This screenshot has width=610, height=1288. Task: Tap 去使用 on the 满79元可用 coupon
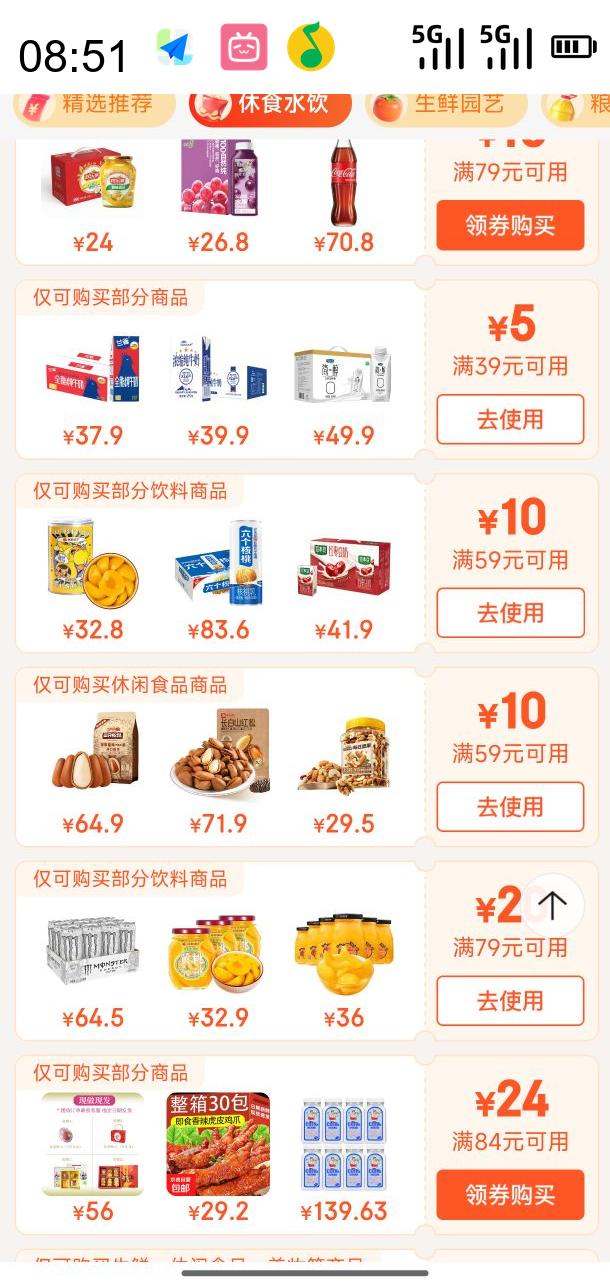tap(510, 1001)
